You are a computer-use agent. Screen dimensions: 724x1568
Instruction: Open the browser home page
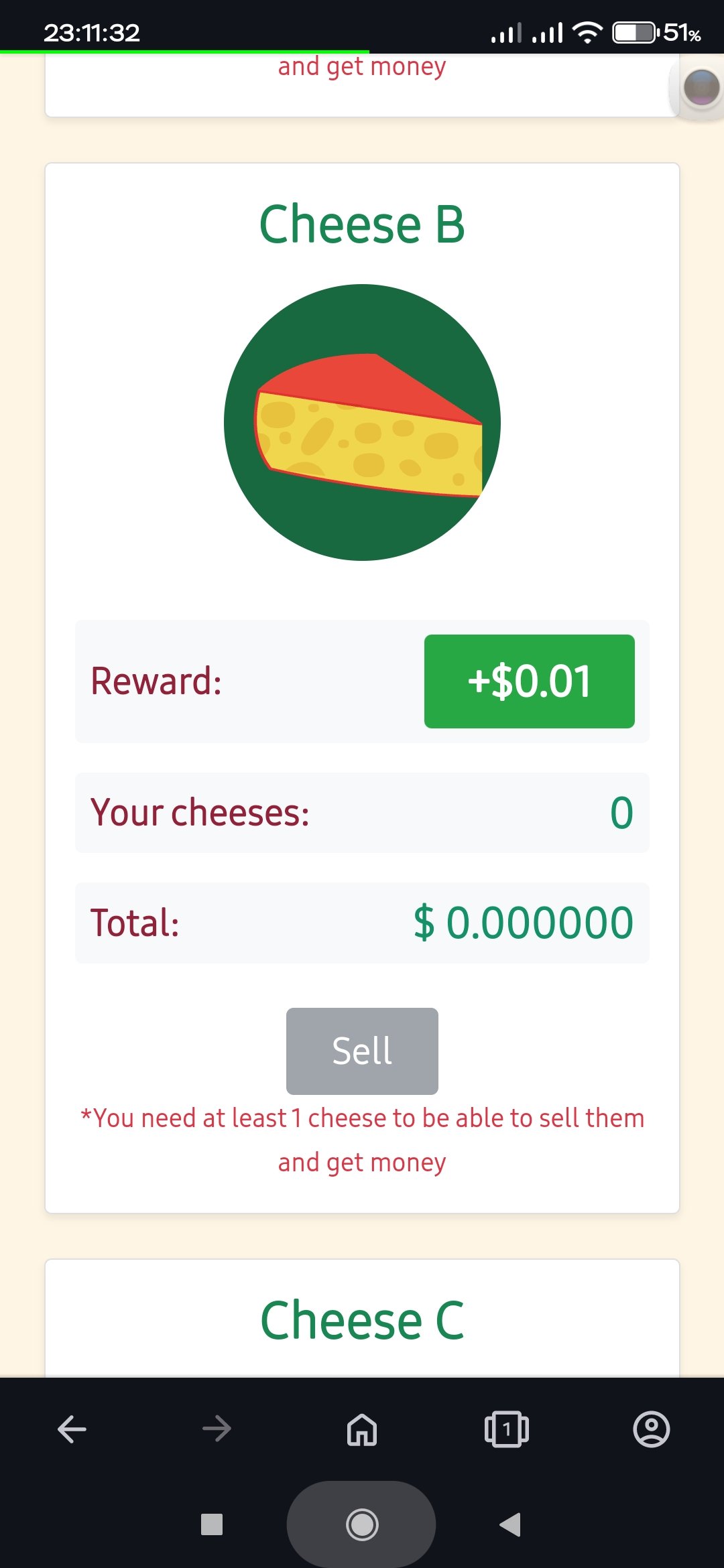click(x=362, y=1429)
